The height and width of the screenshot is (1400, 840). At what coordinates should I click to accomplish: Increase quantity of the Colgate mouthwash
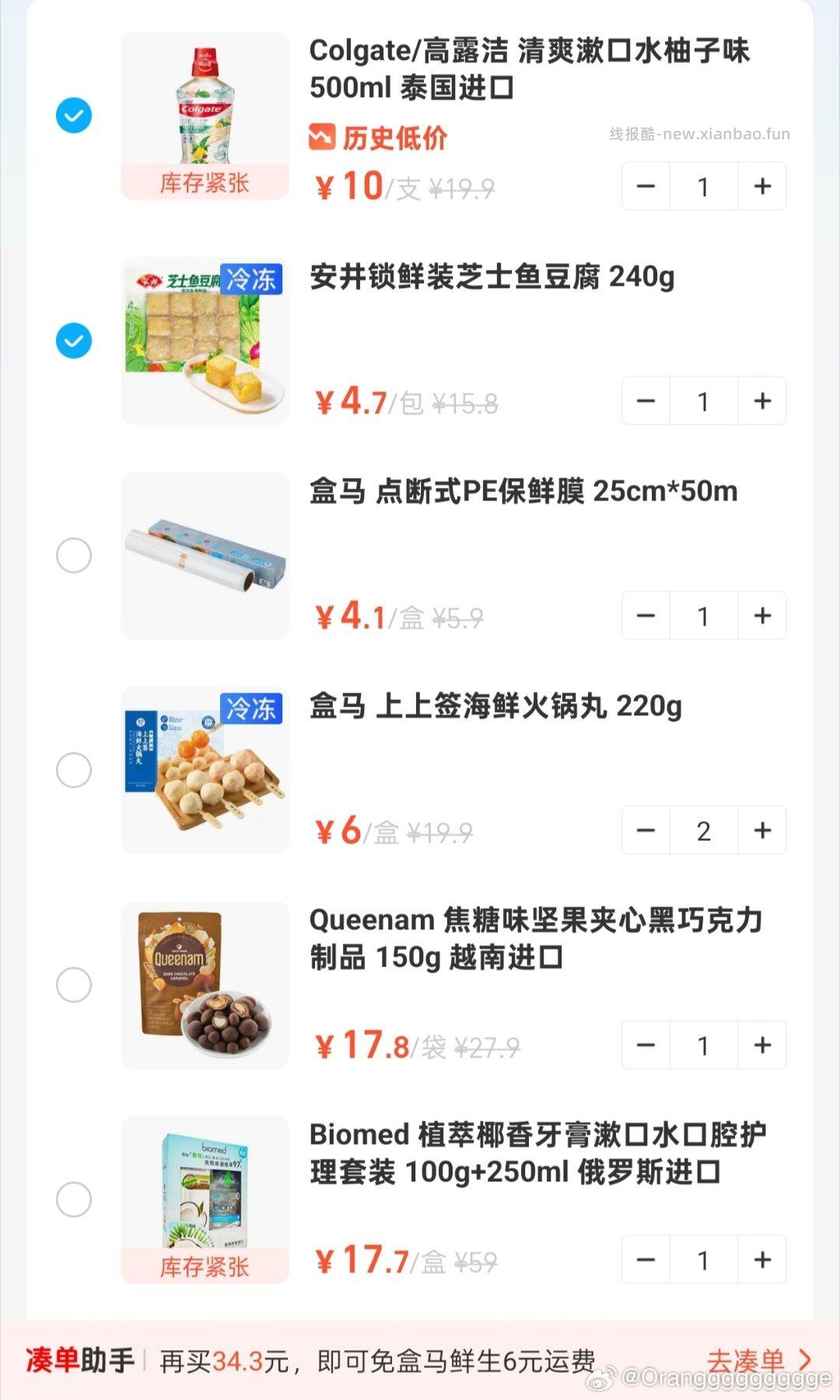(x=761, y=186)
